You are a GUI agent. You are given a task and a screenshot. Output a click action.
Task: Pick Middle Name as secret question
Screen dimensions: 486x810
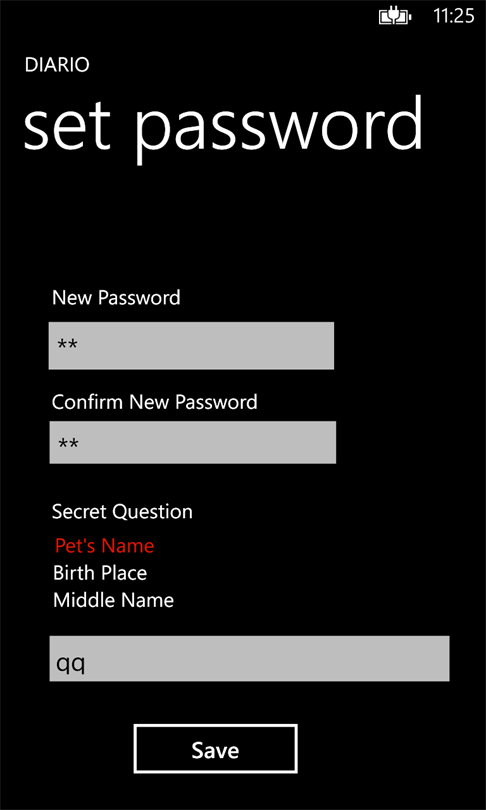click(114, 600)
